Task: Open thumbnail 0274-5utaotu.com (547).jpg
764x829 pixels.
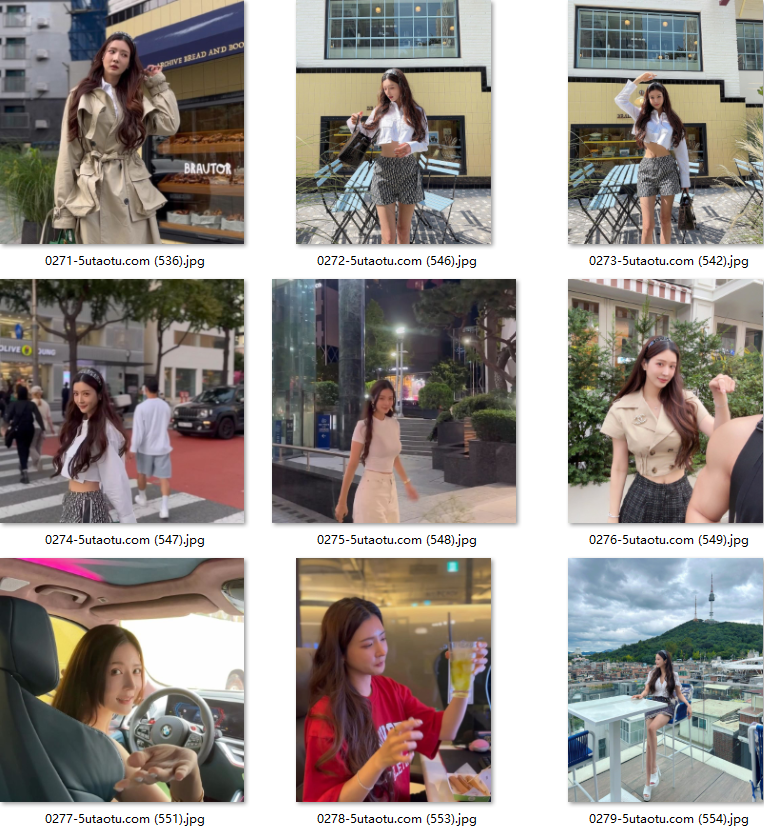Action: [x=124, y=401]
